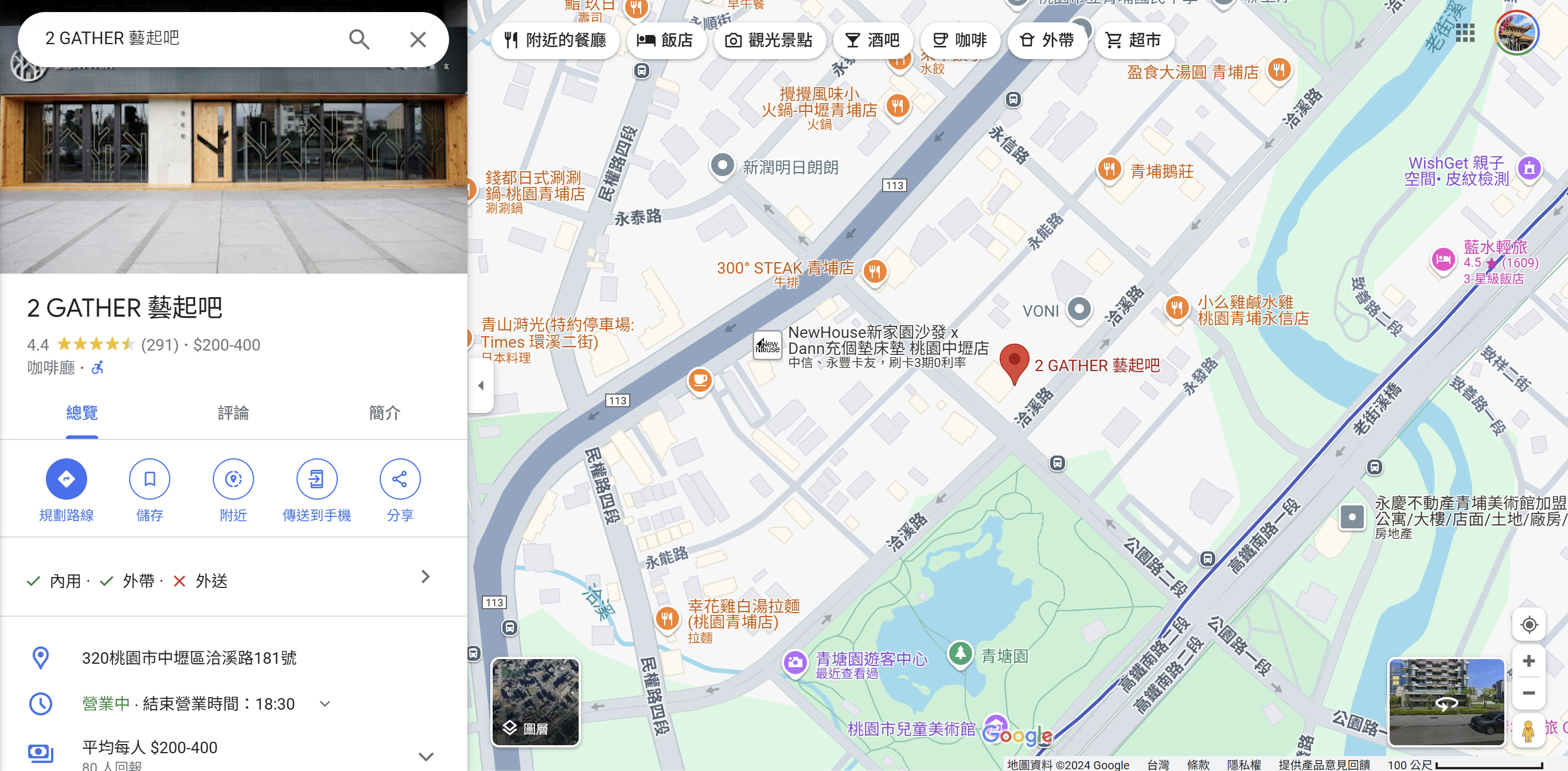Select the 飯店 hotels chip
Screen dimensions: 1568x771
tap(665, 40)
